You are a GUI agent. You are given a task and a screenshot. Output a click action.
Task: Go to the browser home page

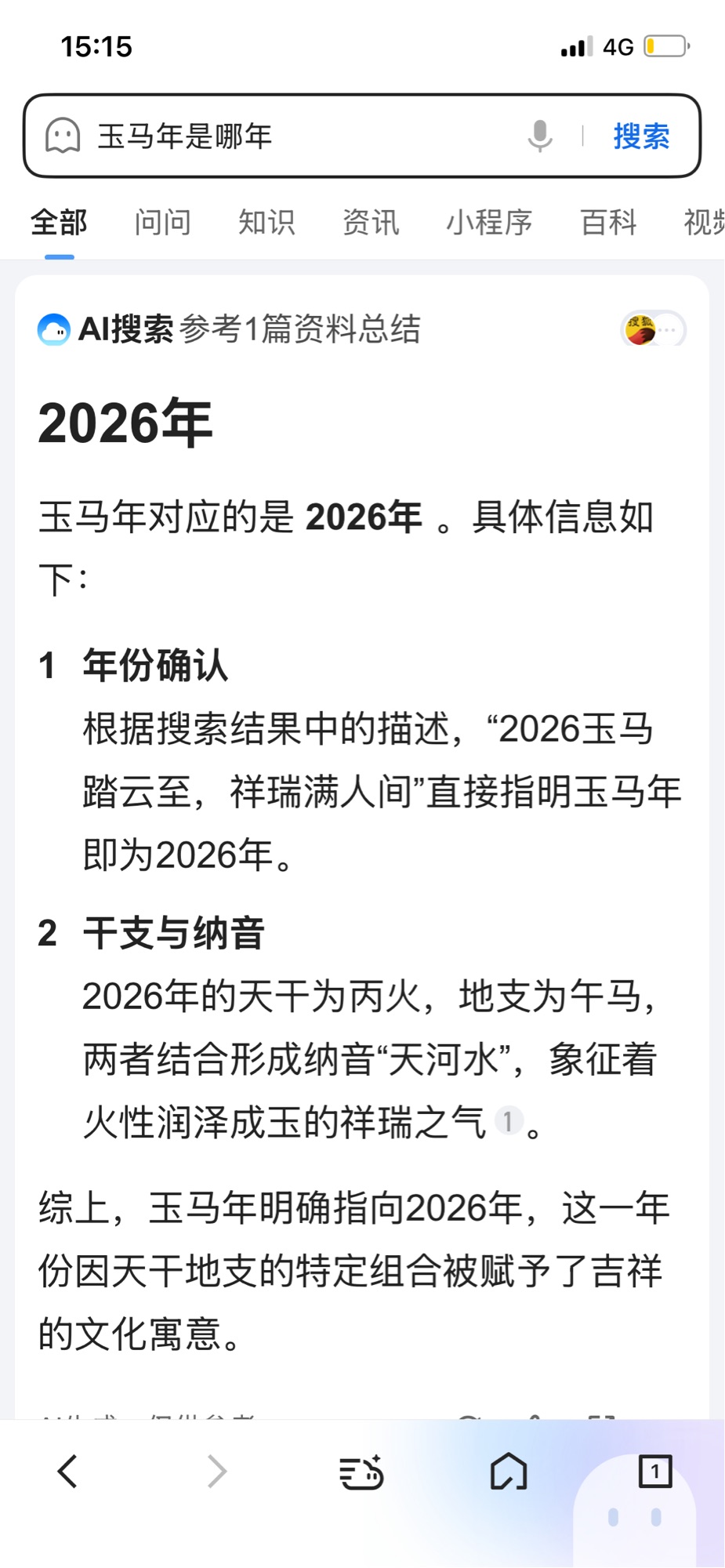[509, 1471]
